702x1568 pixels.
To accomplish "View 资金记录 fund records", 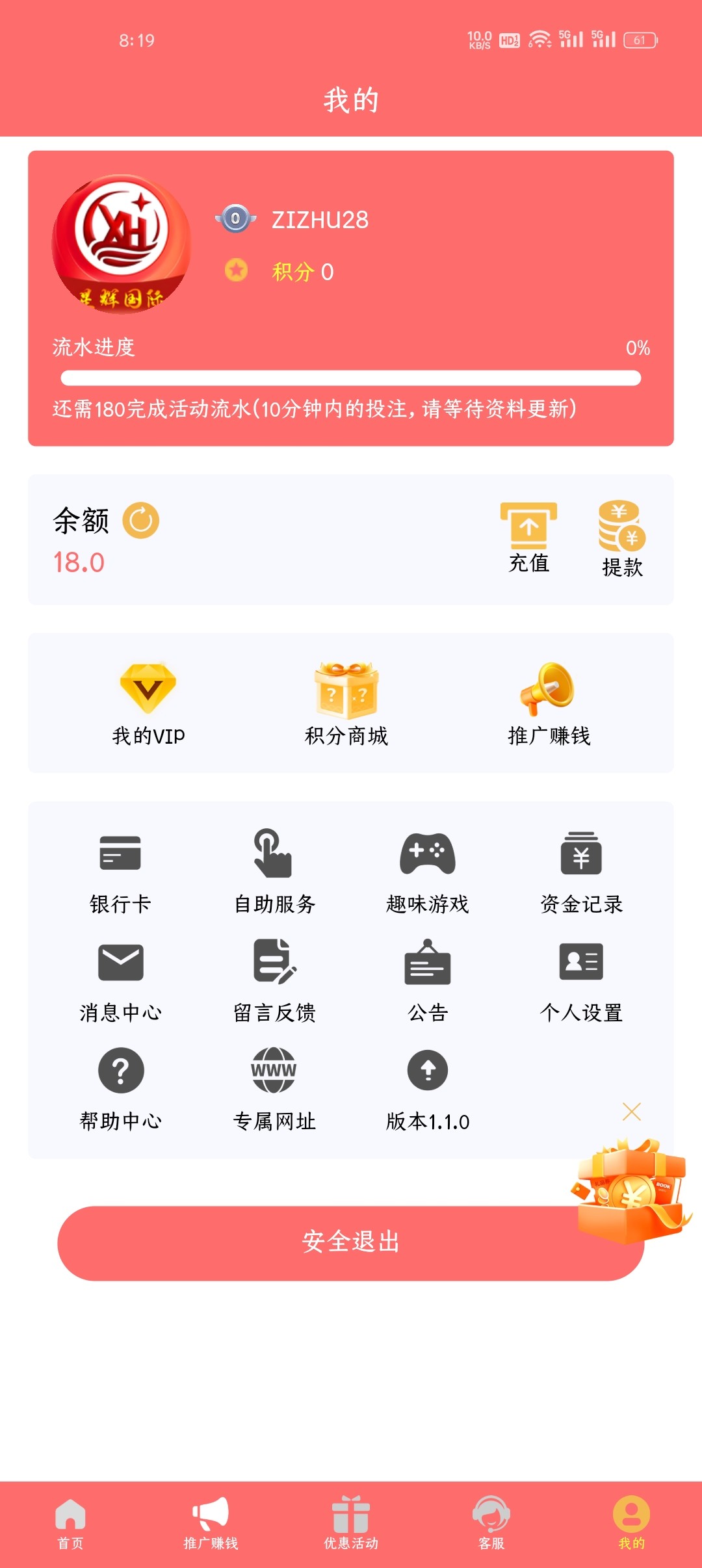I will click(x=581, y=871).
